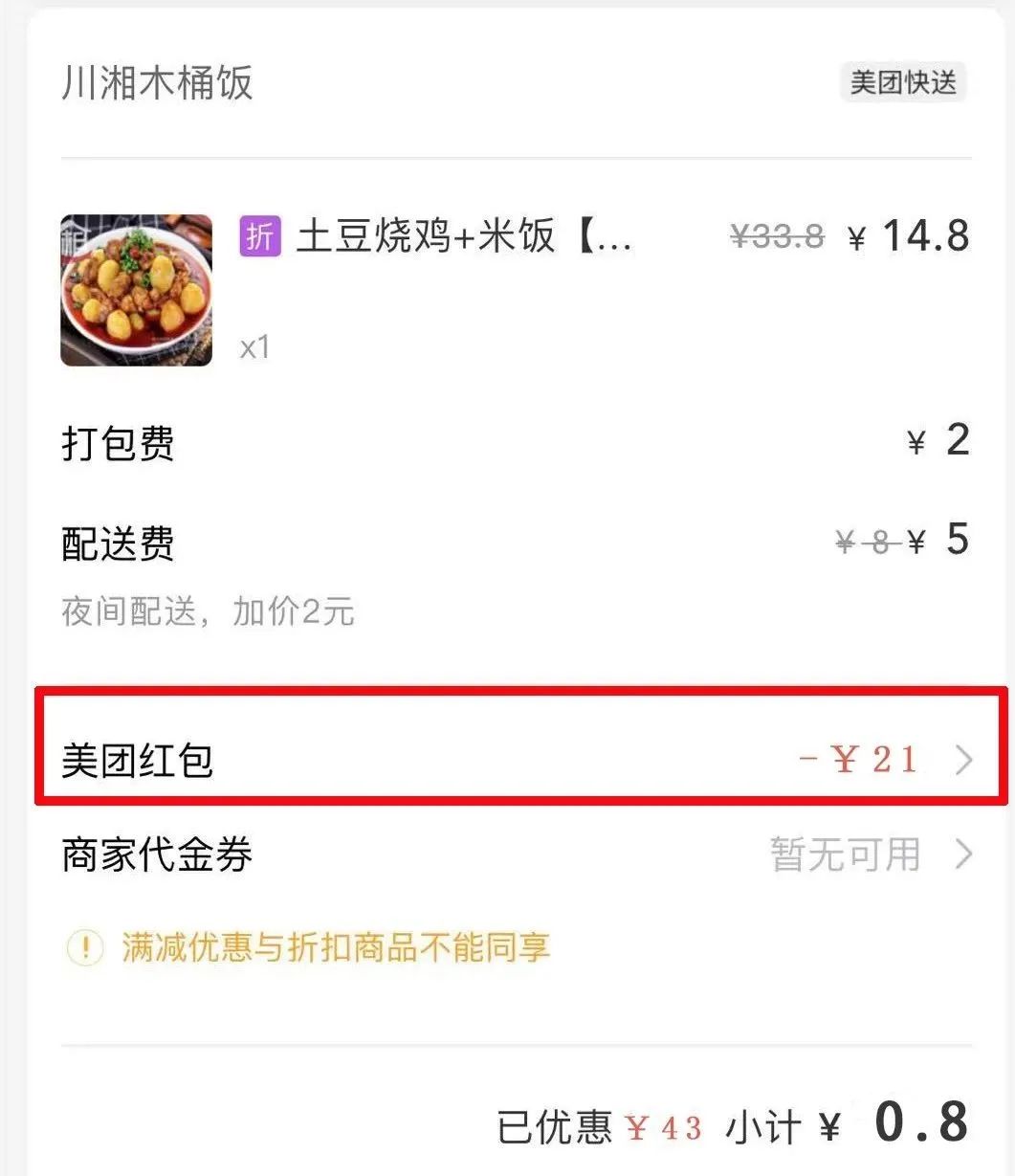Click the x1 quantity indicator
Image resolution: width=1015 pixels, height=1176 pixels.
click(254, 348)
